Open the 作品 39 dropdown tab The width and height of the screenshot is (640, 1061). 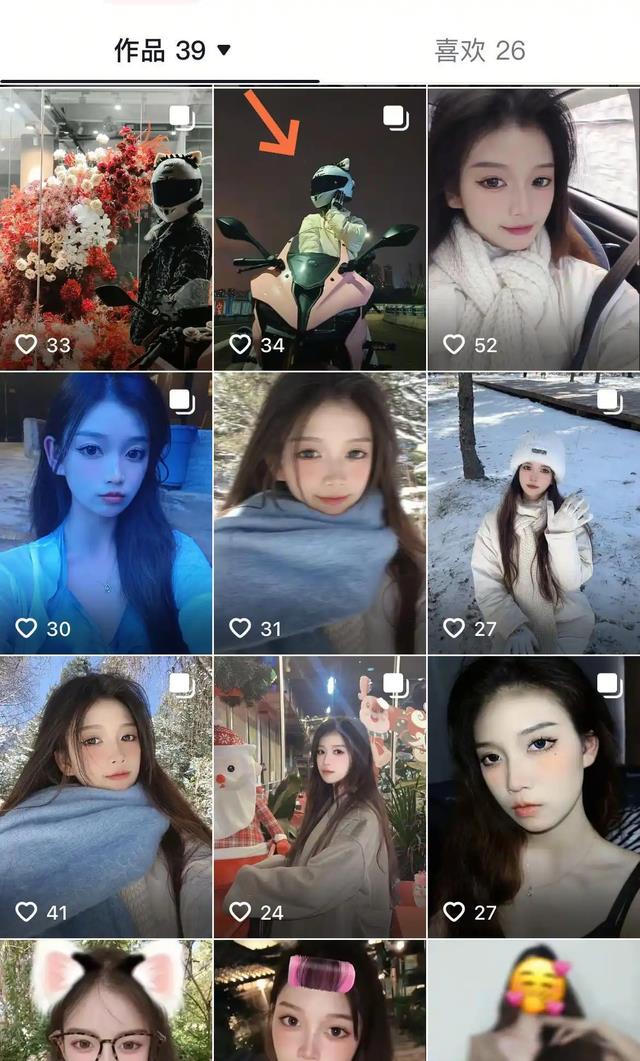[172, 50]
